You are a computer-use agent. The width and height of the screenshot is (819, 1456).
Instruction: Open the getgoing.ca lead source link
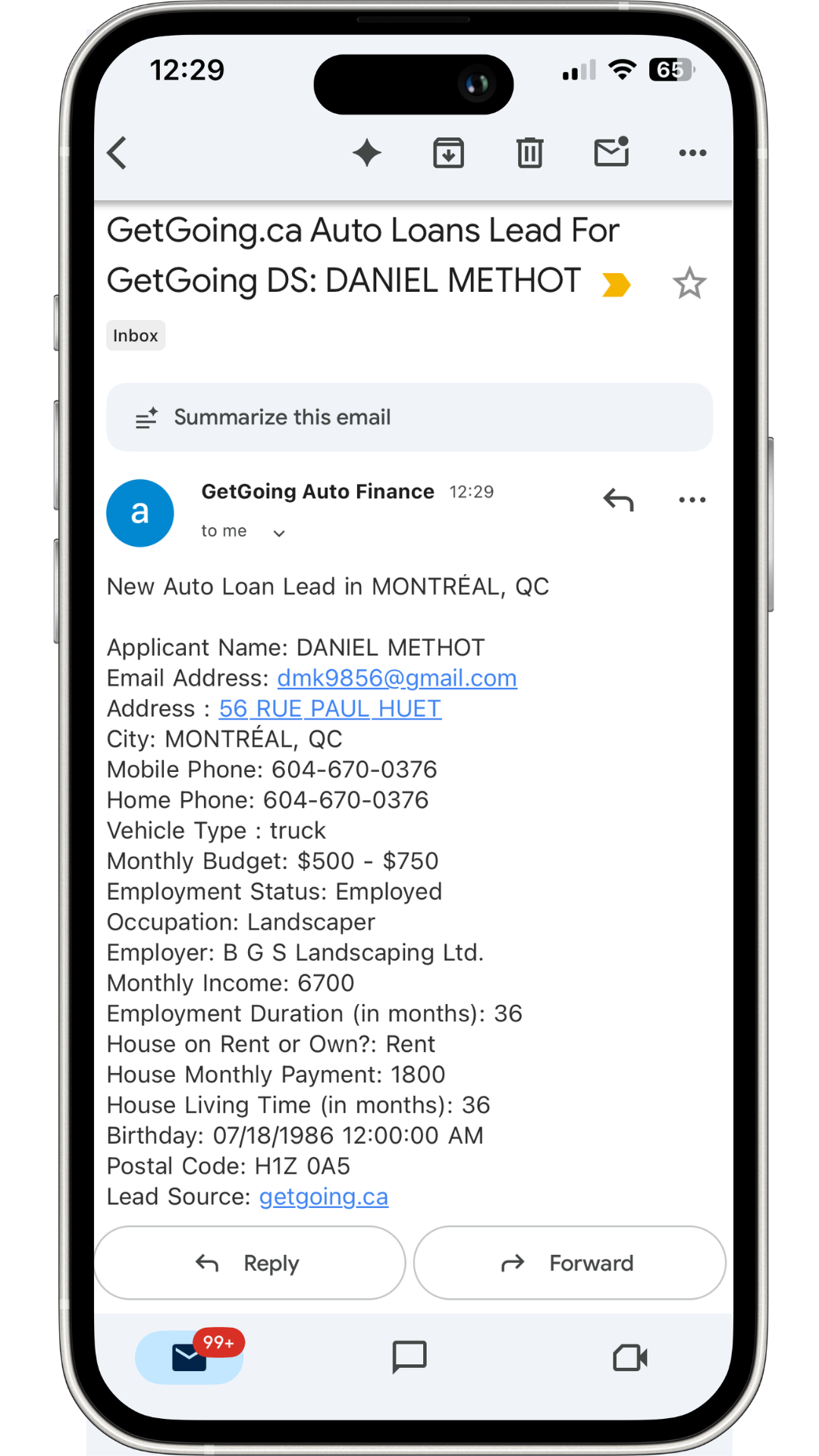[x=324, y=1197]
